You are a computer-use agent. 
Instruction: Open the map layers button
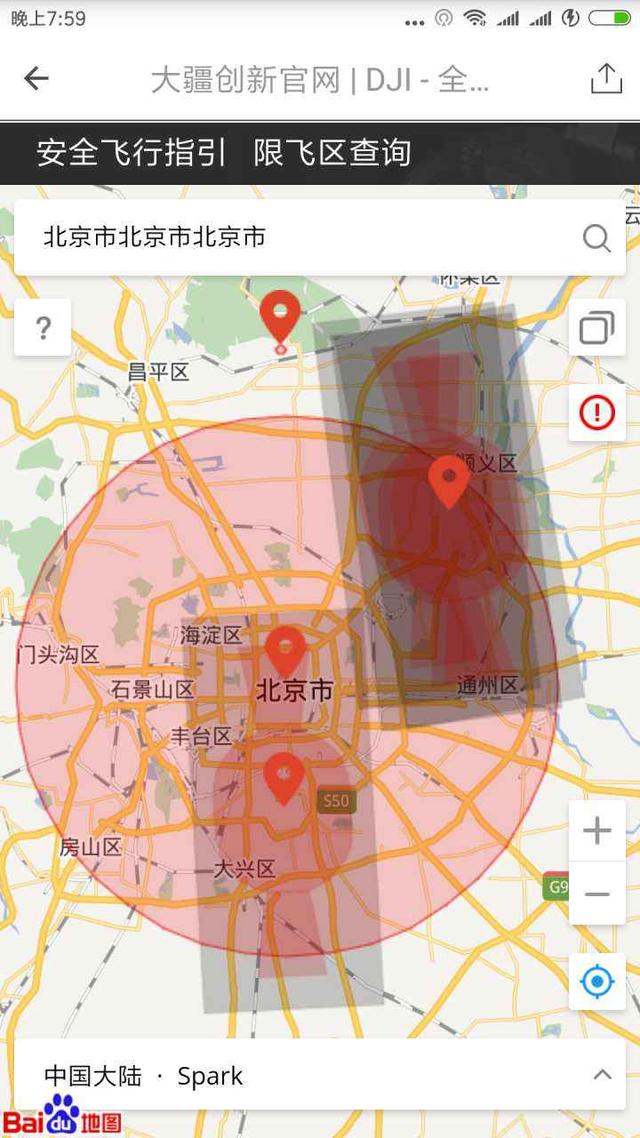click(x=596, y=328)
